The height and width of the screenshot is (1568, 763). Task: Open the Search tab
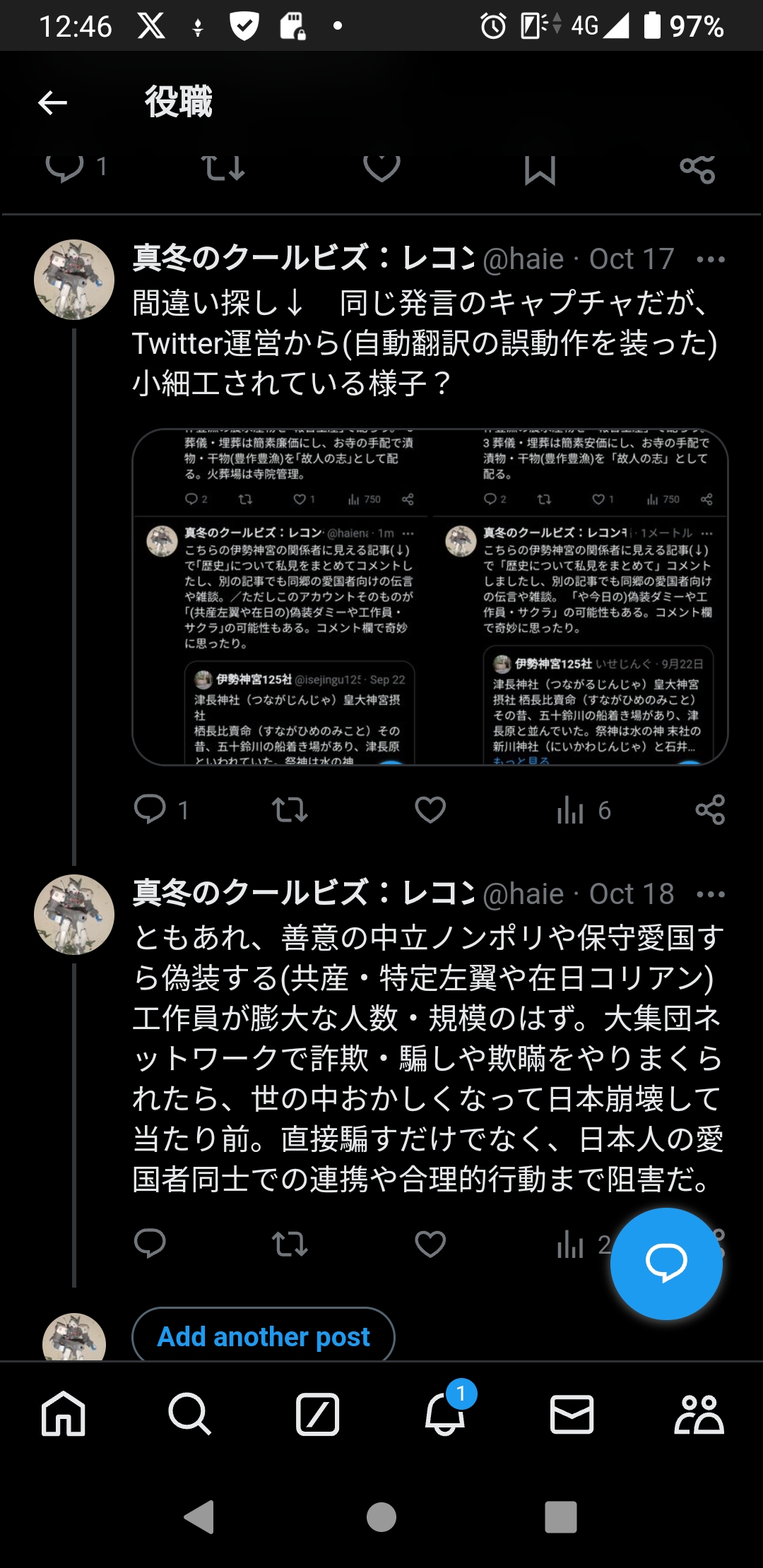pos(189,1414)
